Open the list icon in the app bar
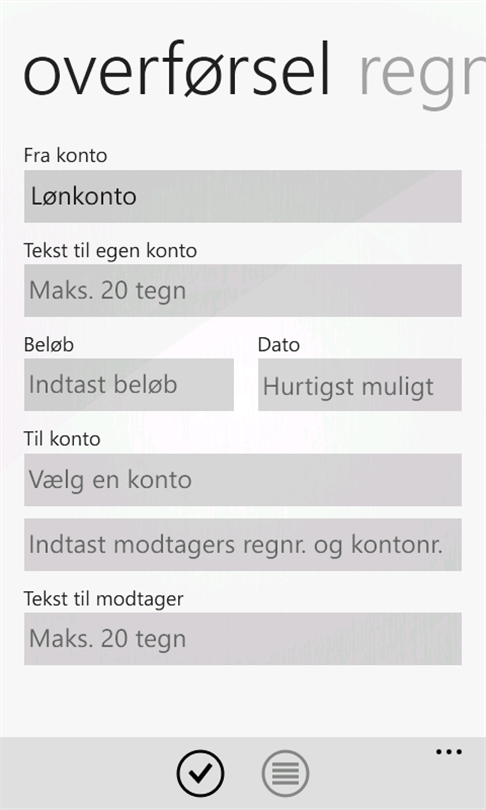Image resolution: width=486 pixels, height=810 pixels. click(x=285, y=773)
